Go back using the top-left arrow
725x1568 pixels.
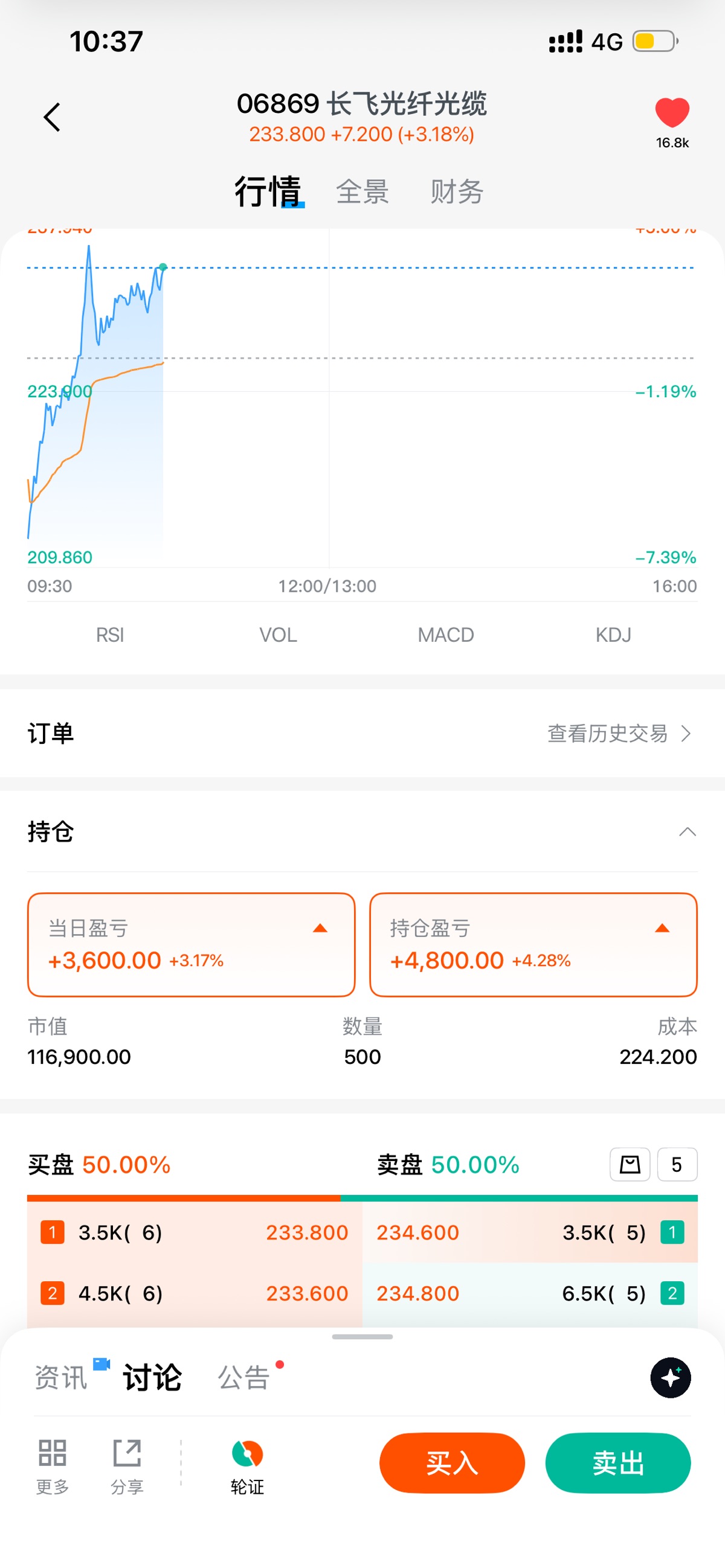pos(53,117)
